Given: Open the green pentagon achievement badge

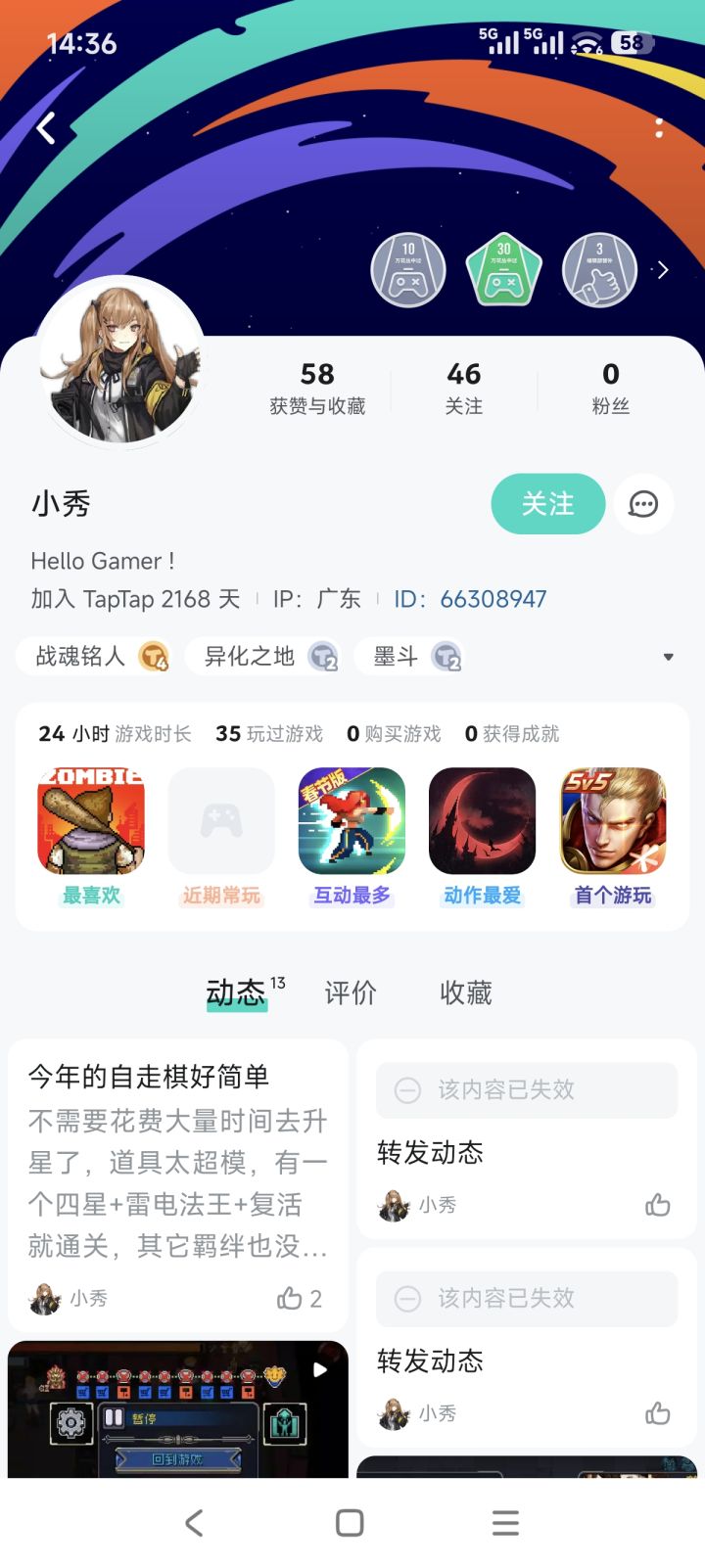Looking at the screenshot, I should [x=503, y=269].
